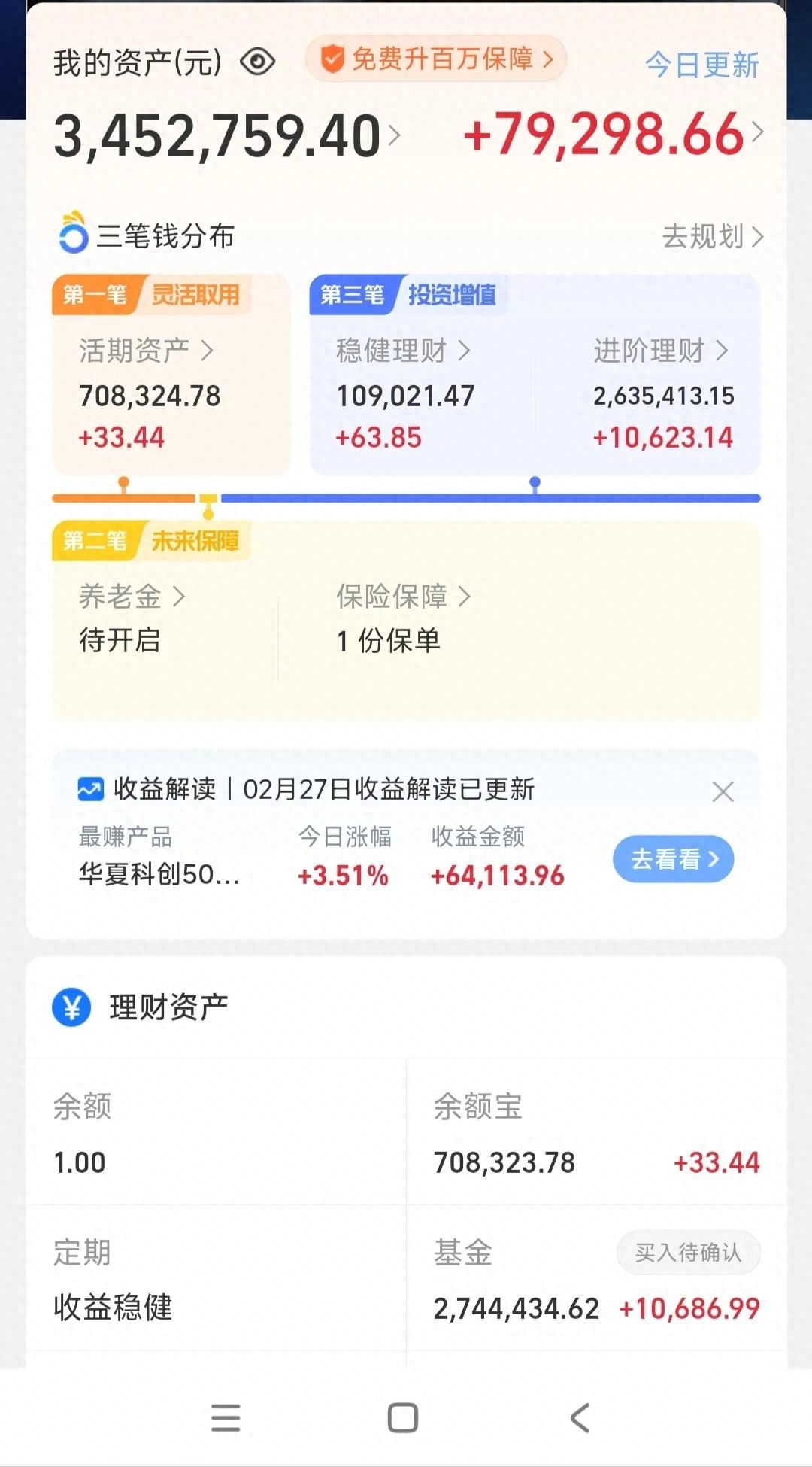This screenshot has width=812, height=1467.
Task: Open 稳健理财 section
Action: (x=403, y=351)
